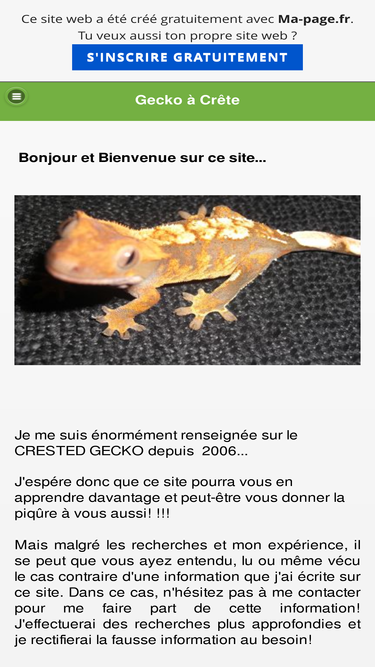Tap the S'INSCRIRE GRATUITEMENT button

(x=188, y=57)
